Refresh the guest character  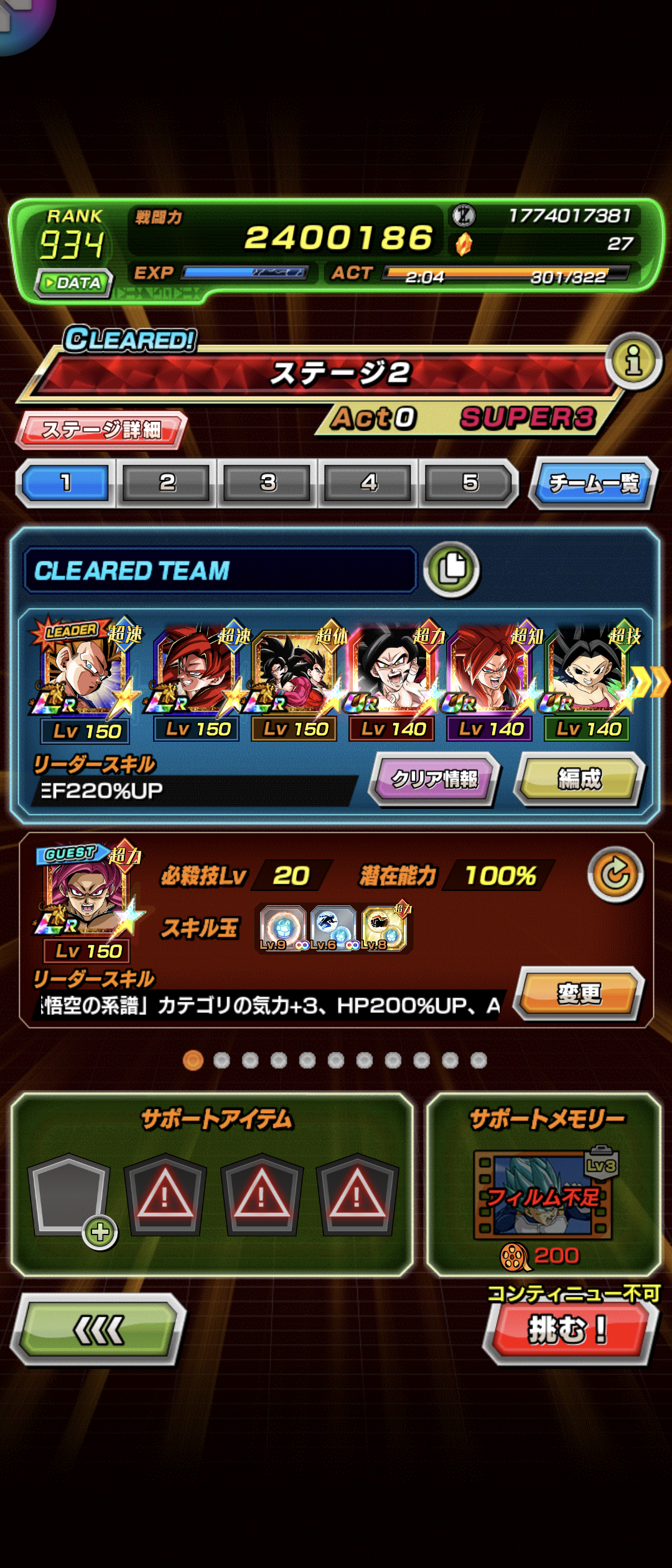pos(615,875)
